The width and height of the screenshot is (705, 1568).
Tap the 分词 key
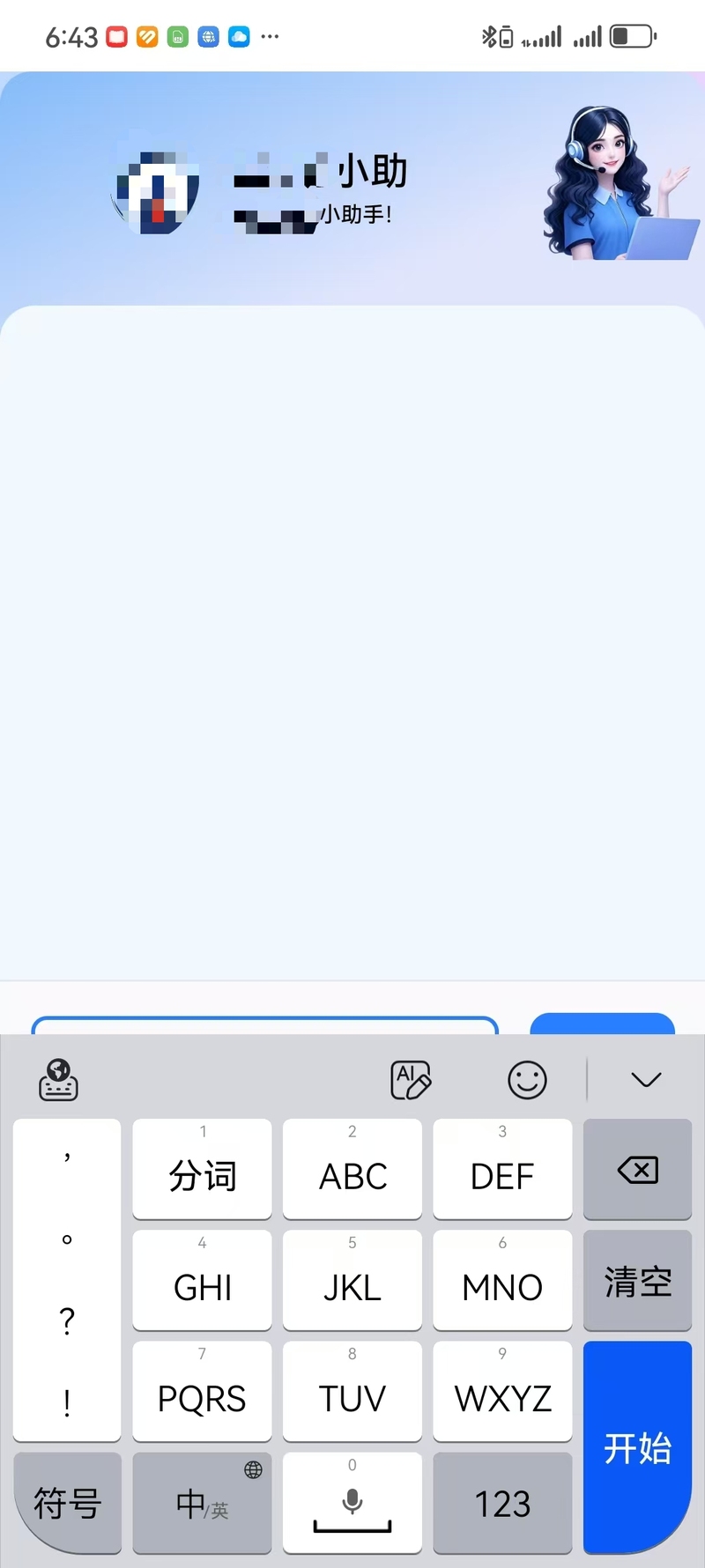pyautogui.click(x=202, y=1170)
